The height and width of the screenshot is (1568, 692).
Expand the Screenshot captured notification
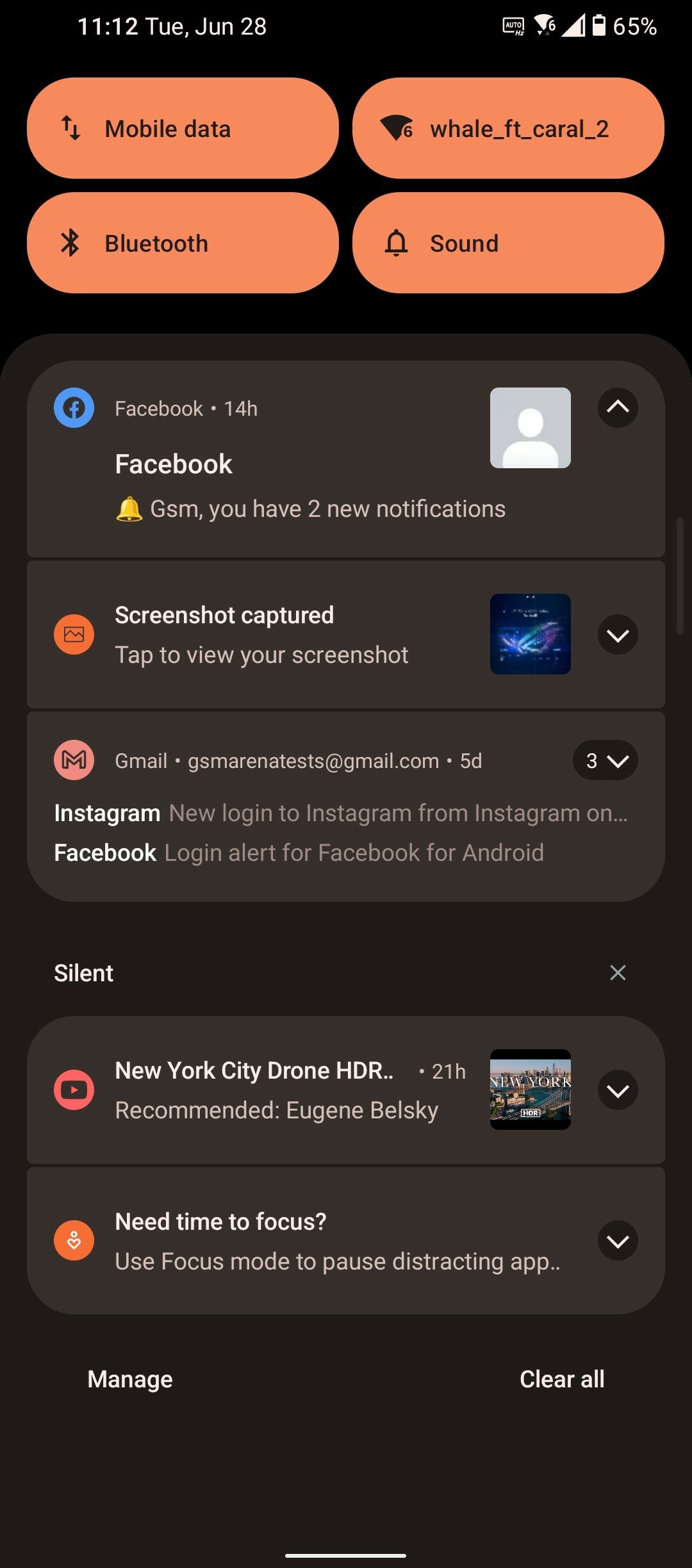click(618, 635)
